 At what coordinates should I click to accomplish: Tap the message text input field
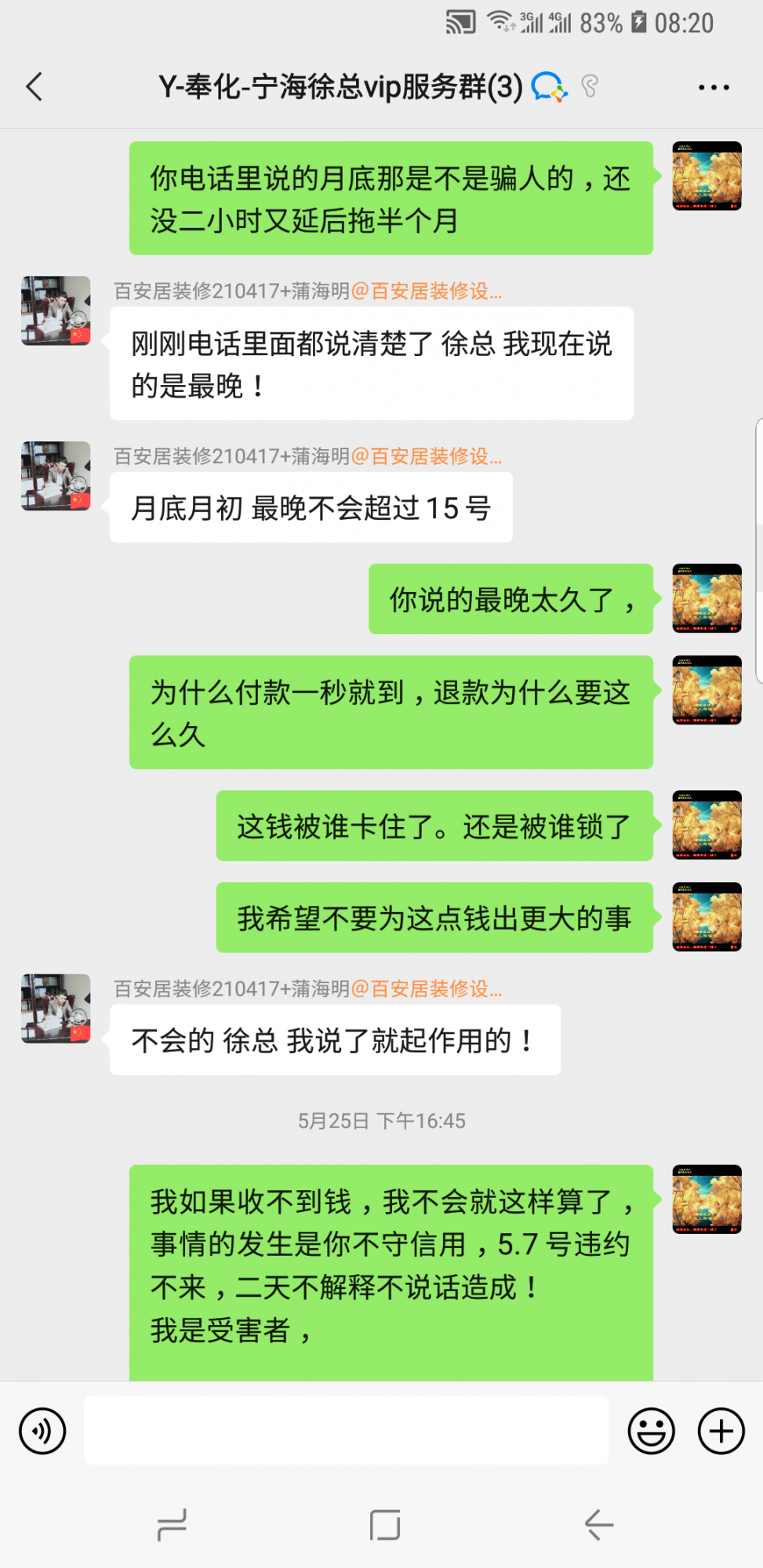click(x=346, y=1430)
